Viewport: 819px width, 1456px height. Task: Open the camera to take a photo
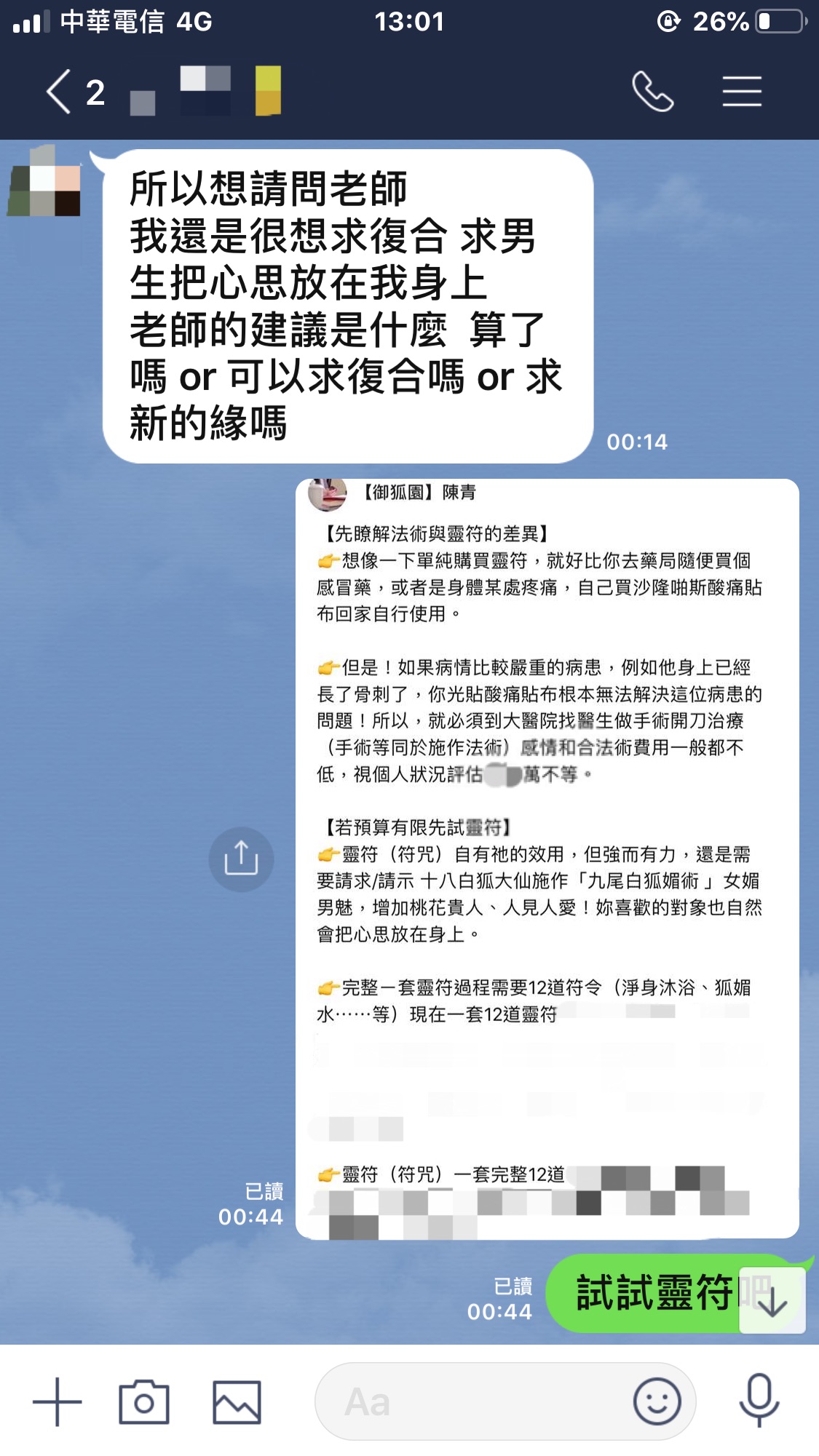click(x=144, y=1401)
